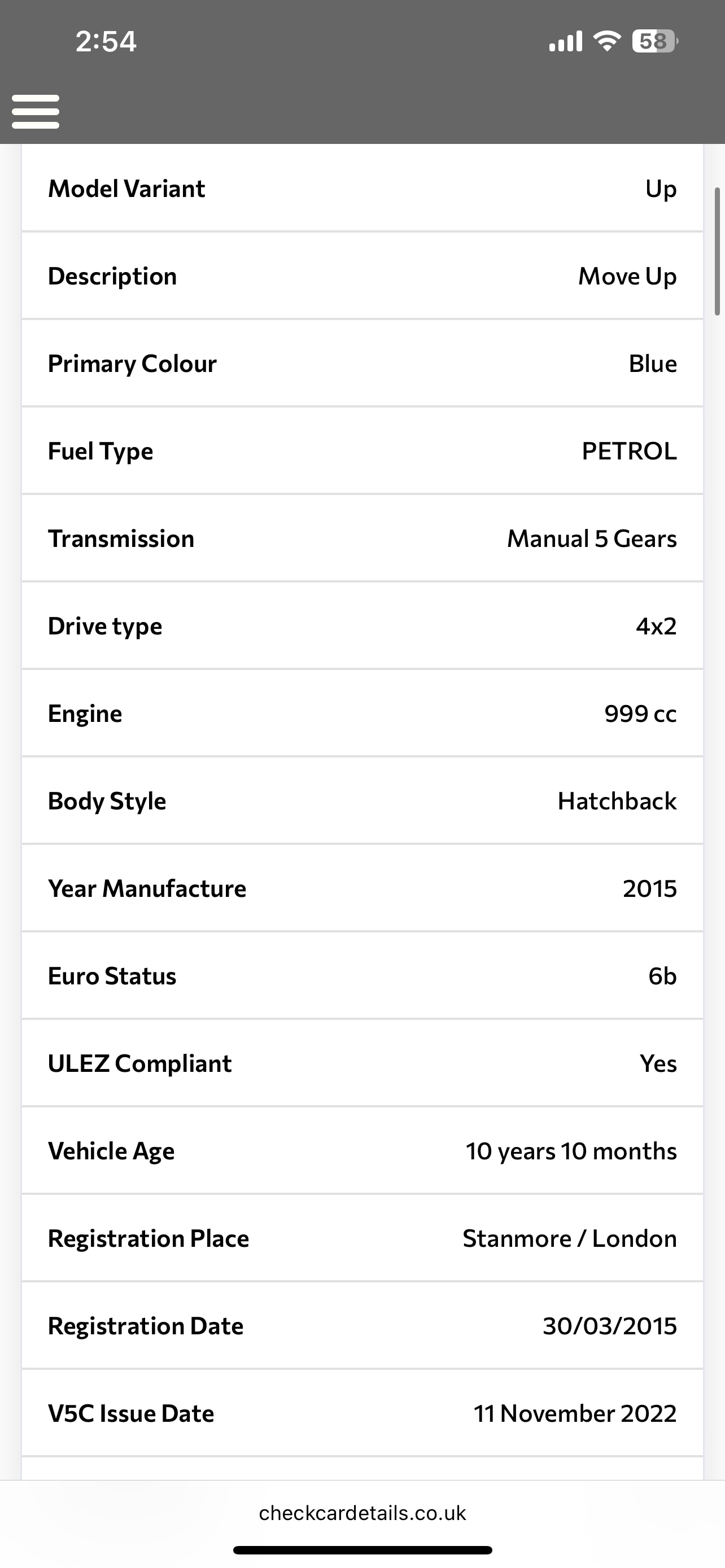
Task: Tap the Transmission row Manual 5 Gears
Action: tap(362, 538)
